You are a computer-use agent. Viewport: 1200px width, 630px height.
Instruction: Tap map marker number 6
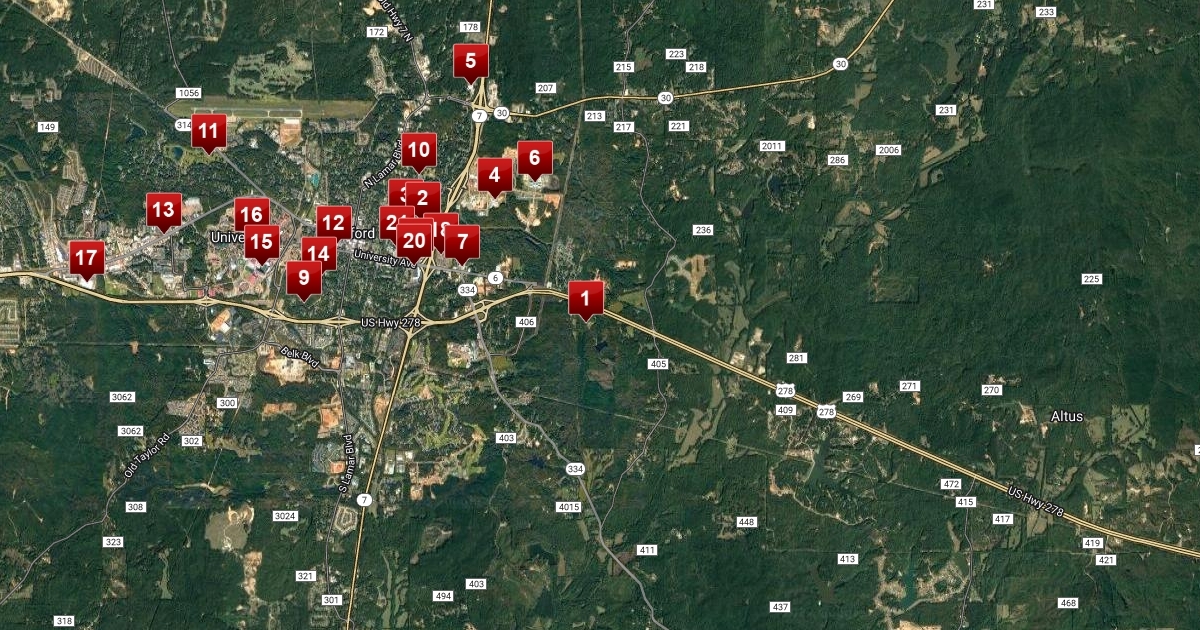[x=535, y=158]
